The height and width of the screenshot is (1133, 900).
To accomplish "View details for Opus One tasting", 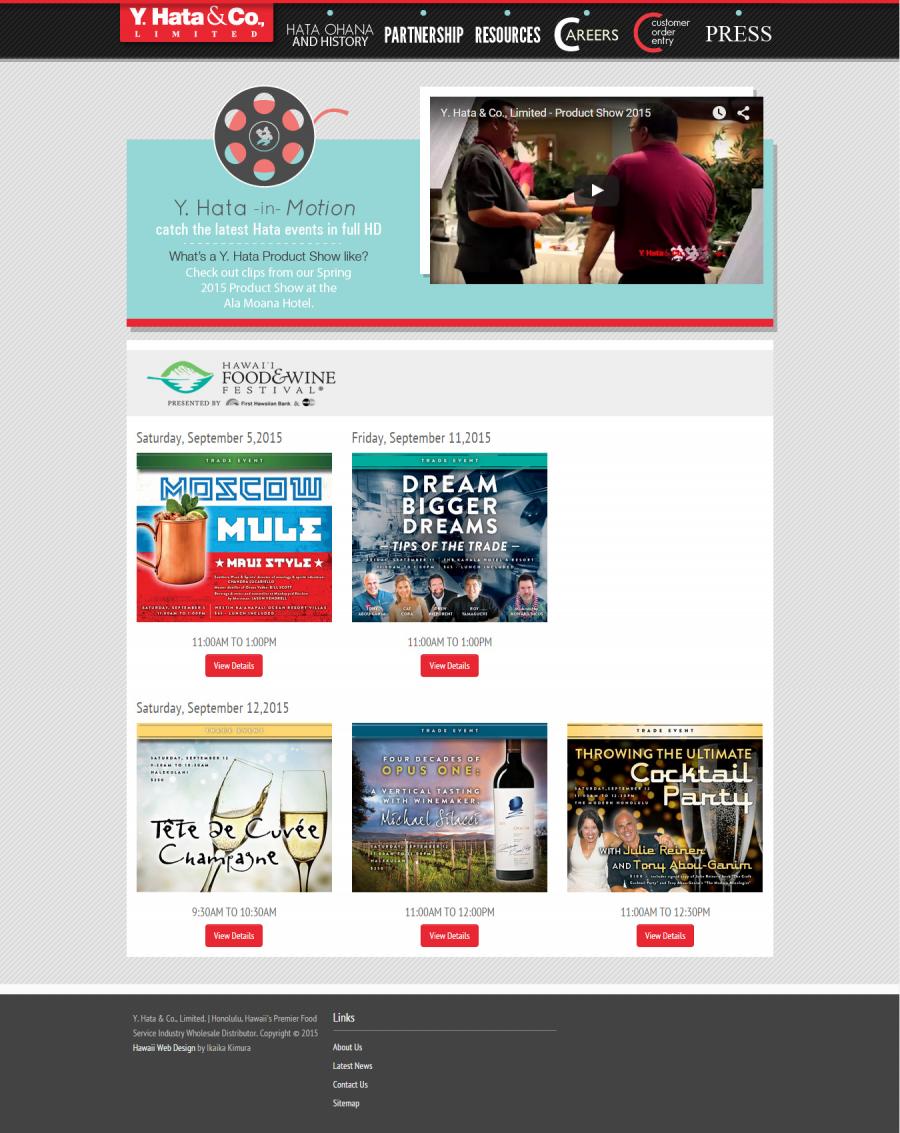I will pyautogui.click(x=449, y=936).
